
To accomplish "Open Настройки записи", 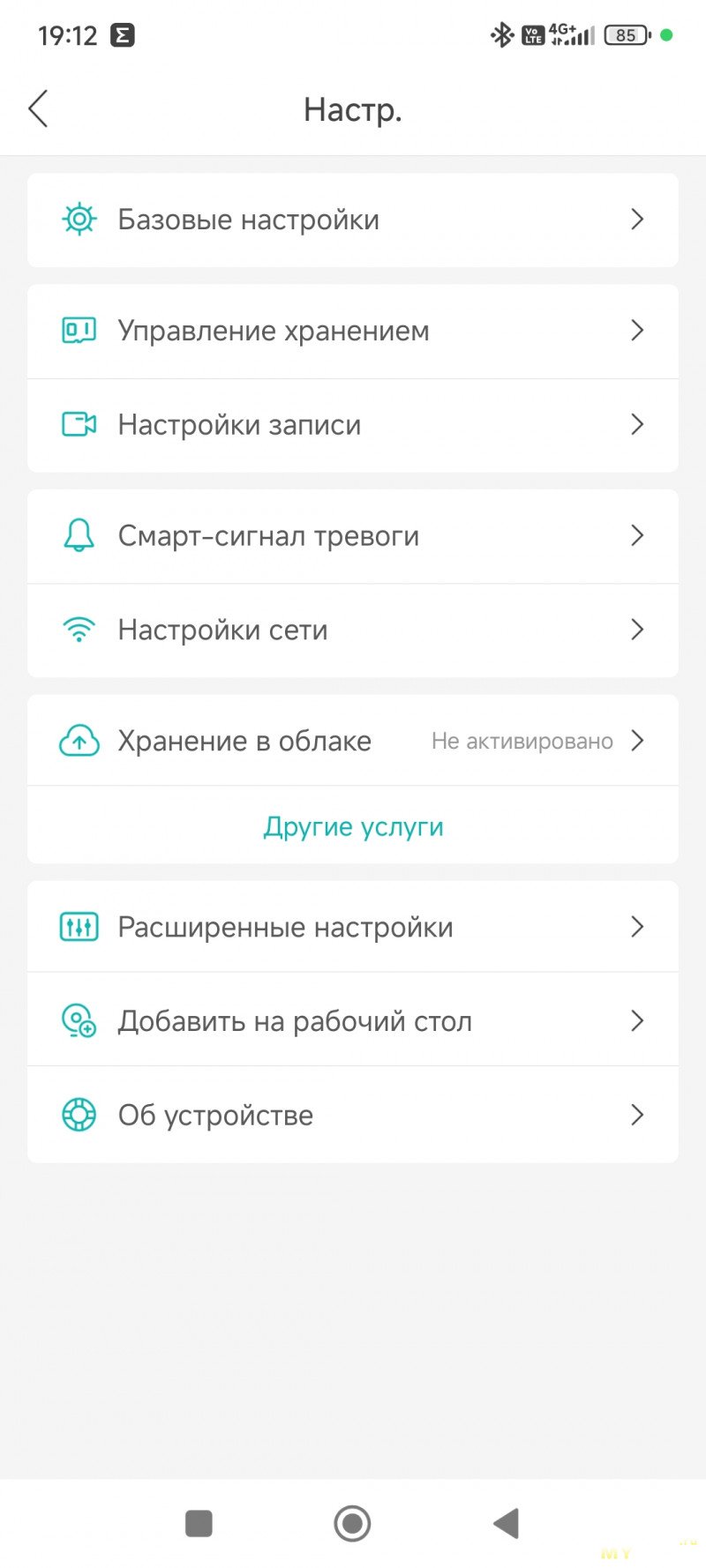I will 353,425.
